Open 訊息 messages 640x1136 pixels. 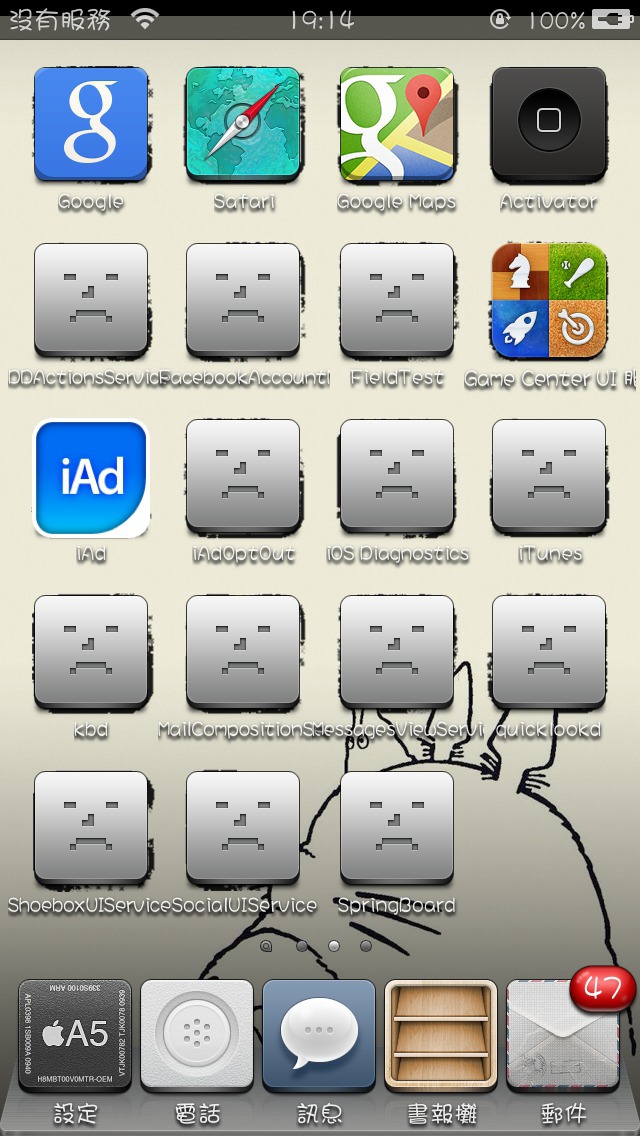tap(319, 1036)
